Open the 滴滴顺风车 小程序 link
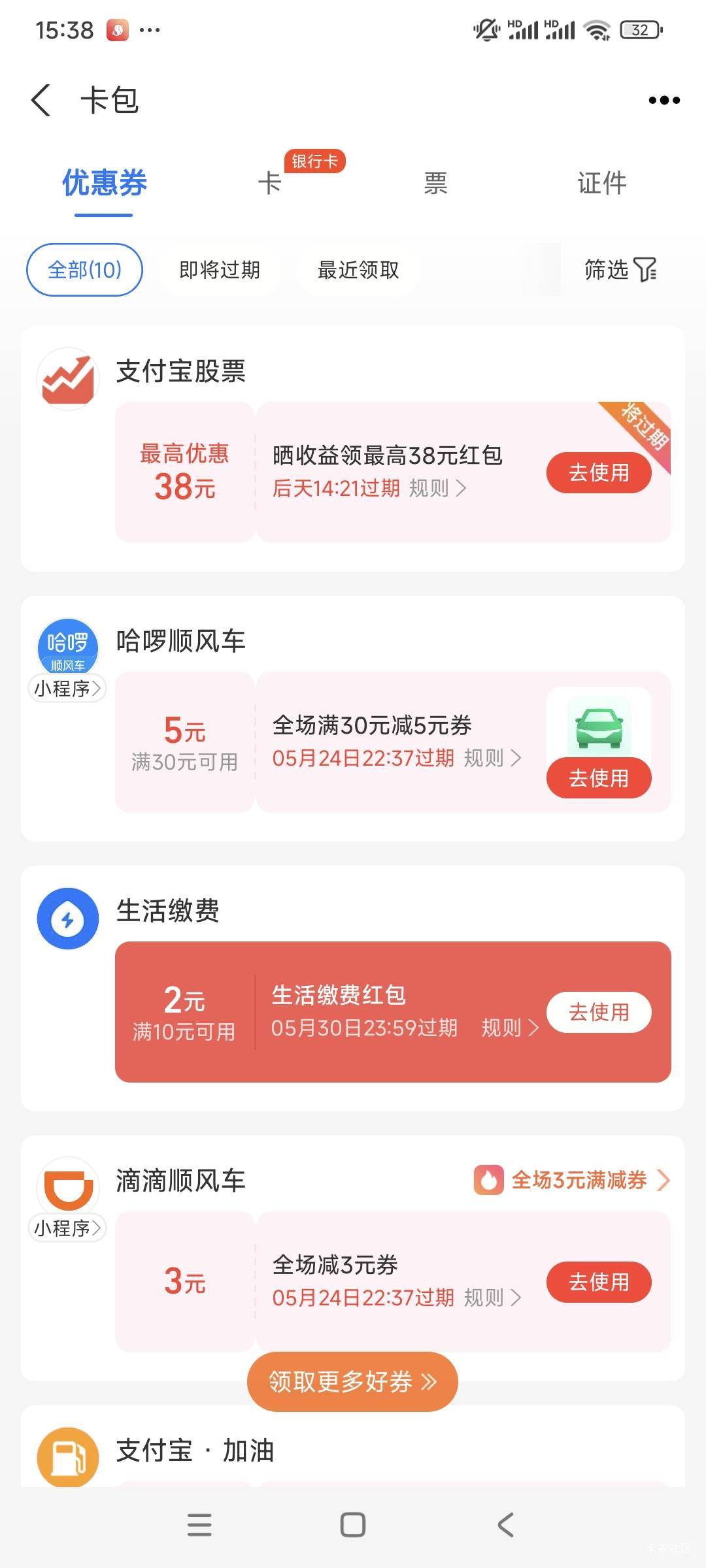 tap(67, 1228)
